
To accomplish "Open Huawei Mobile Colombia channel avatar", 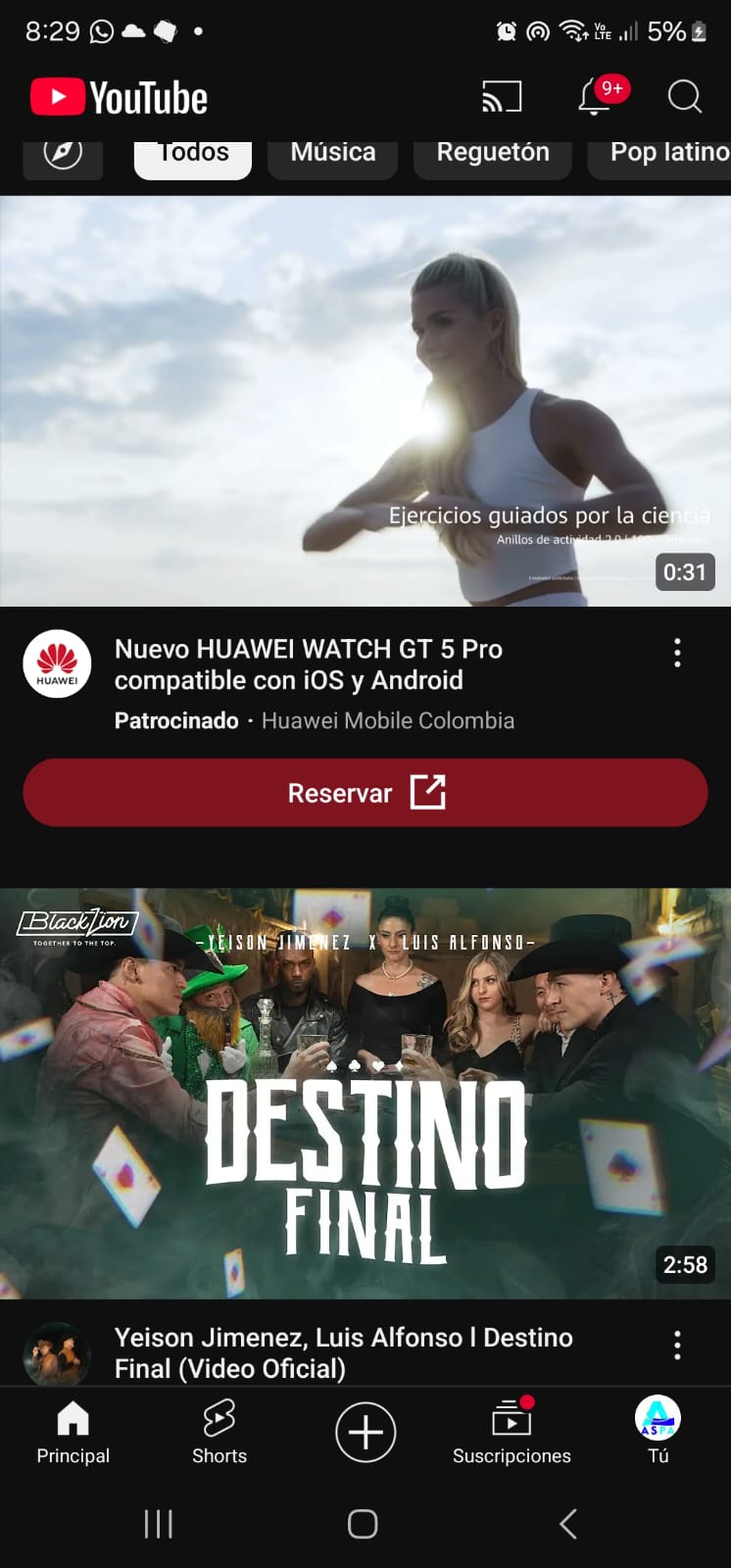I will [57, 664].
